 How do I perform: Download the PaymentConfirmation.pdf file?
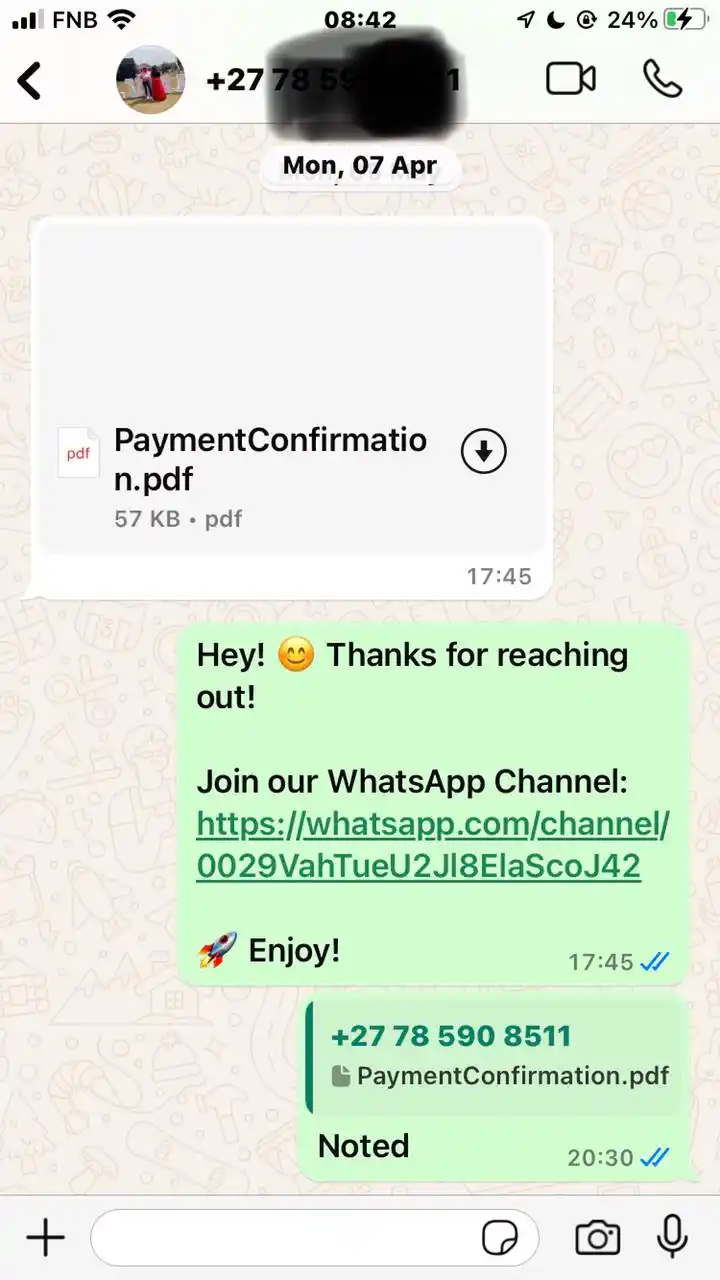click(x=483, y=453)
